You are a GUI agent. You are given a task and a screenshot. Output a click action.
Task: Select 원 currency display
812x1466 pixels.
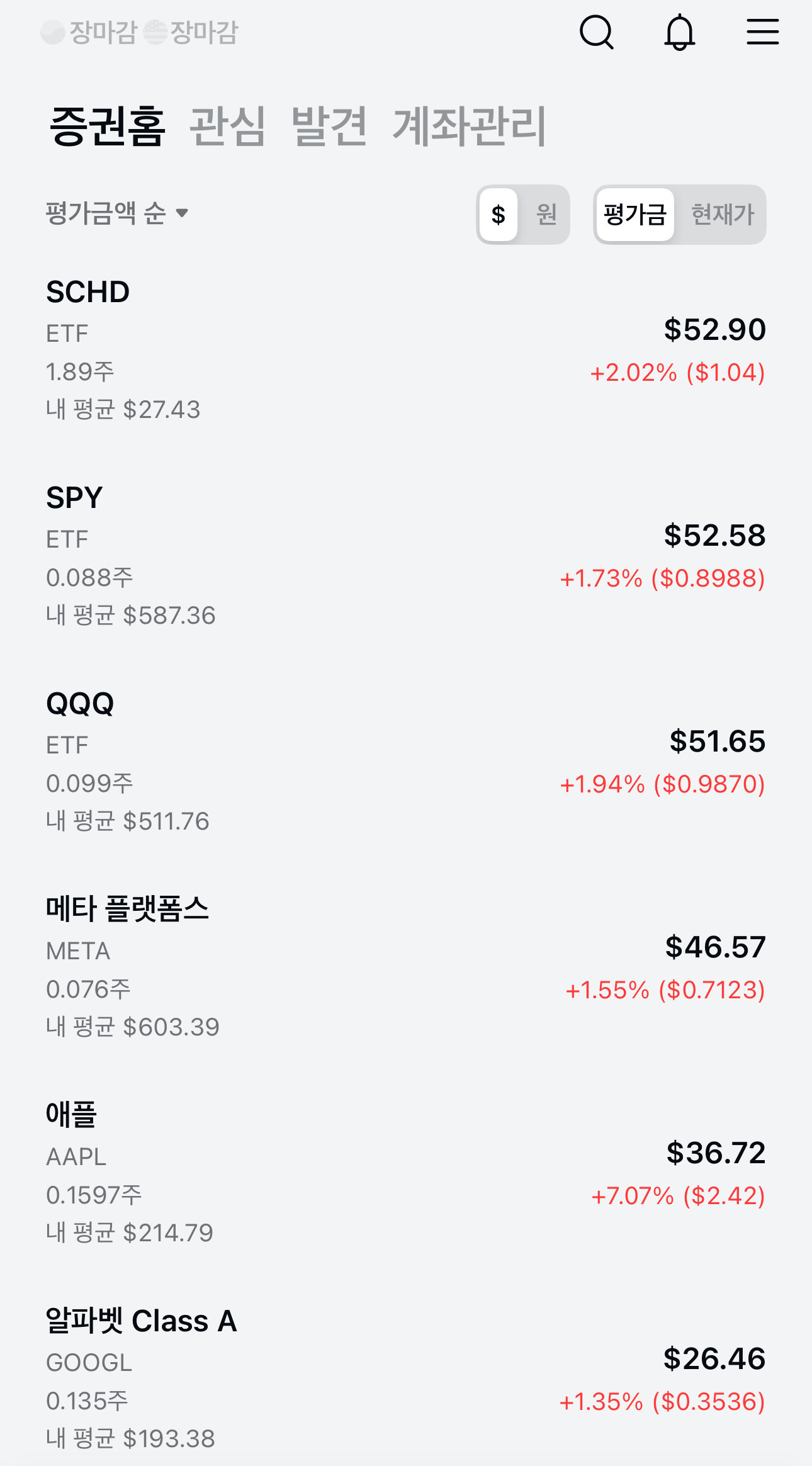(x=546, y=215)
